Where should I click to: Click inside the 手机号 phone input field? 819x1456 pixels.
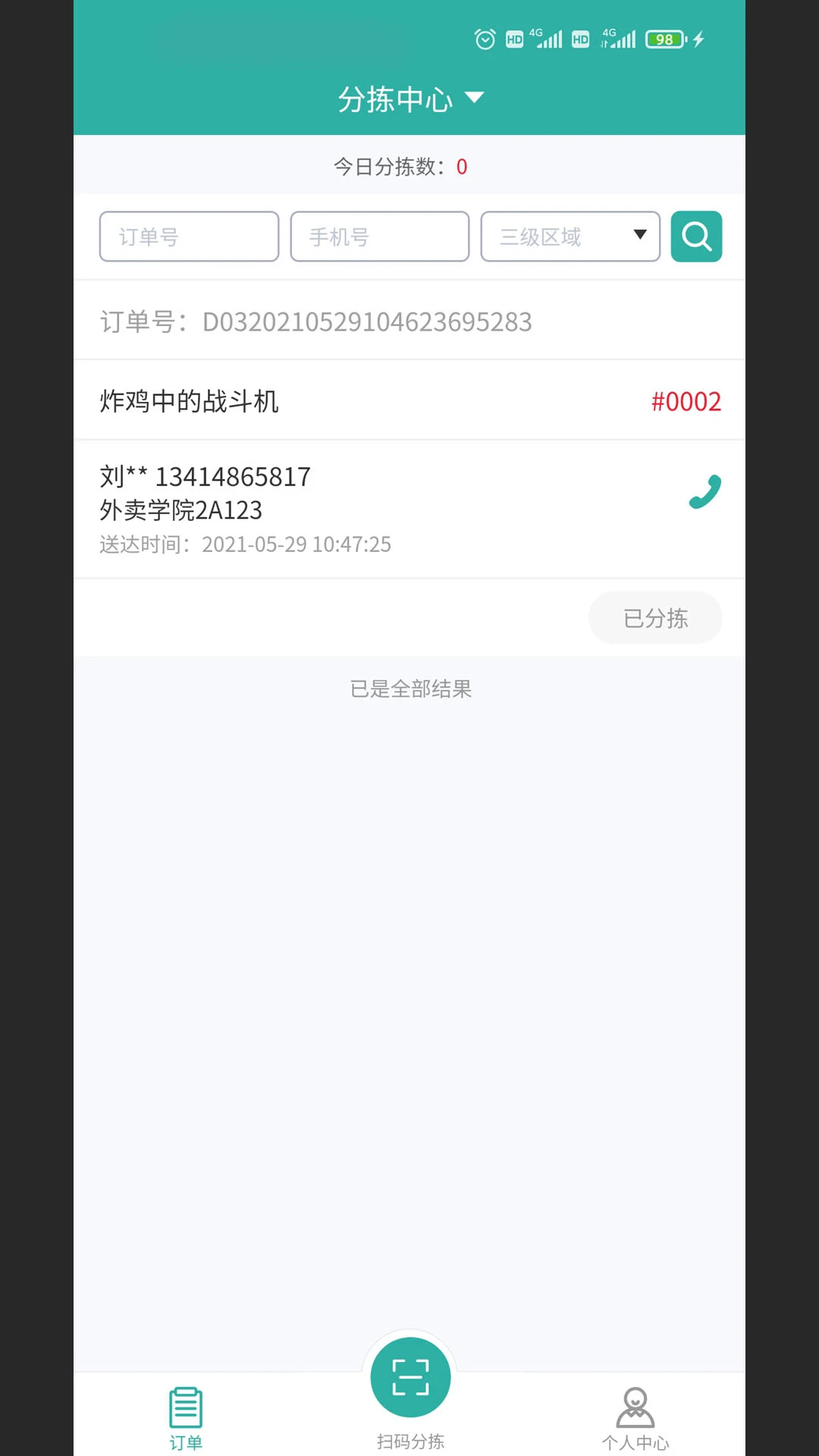pyautogui.click(x=379, y=237)
